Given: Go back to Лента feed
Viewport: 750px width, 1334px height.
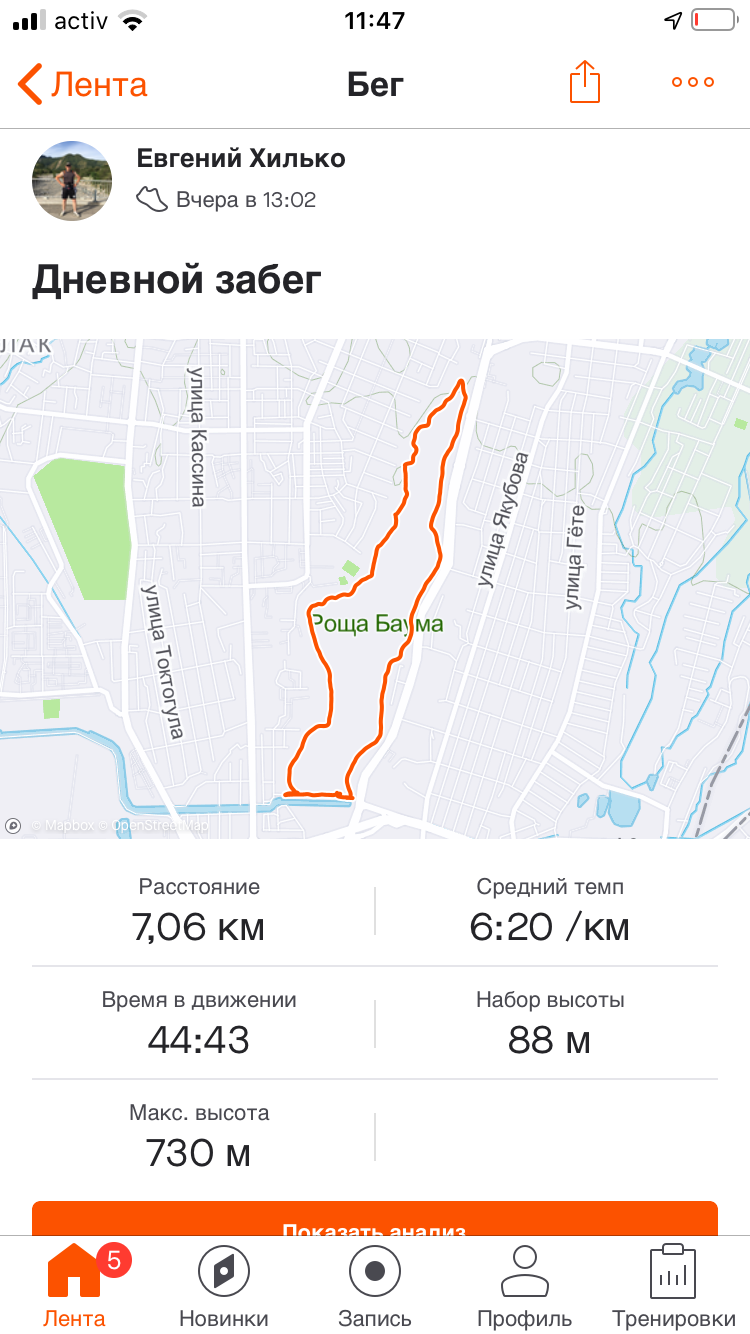Looking at the screenshot, I should coord(82,84).
